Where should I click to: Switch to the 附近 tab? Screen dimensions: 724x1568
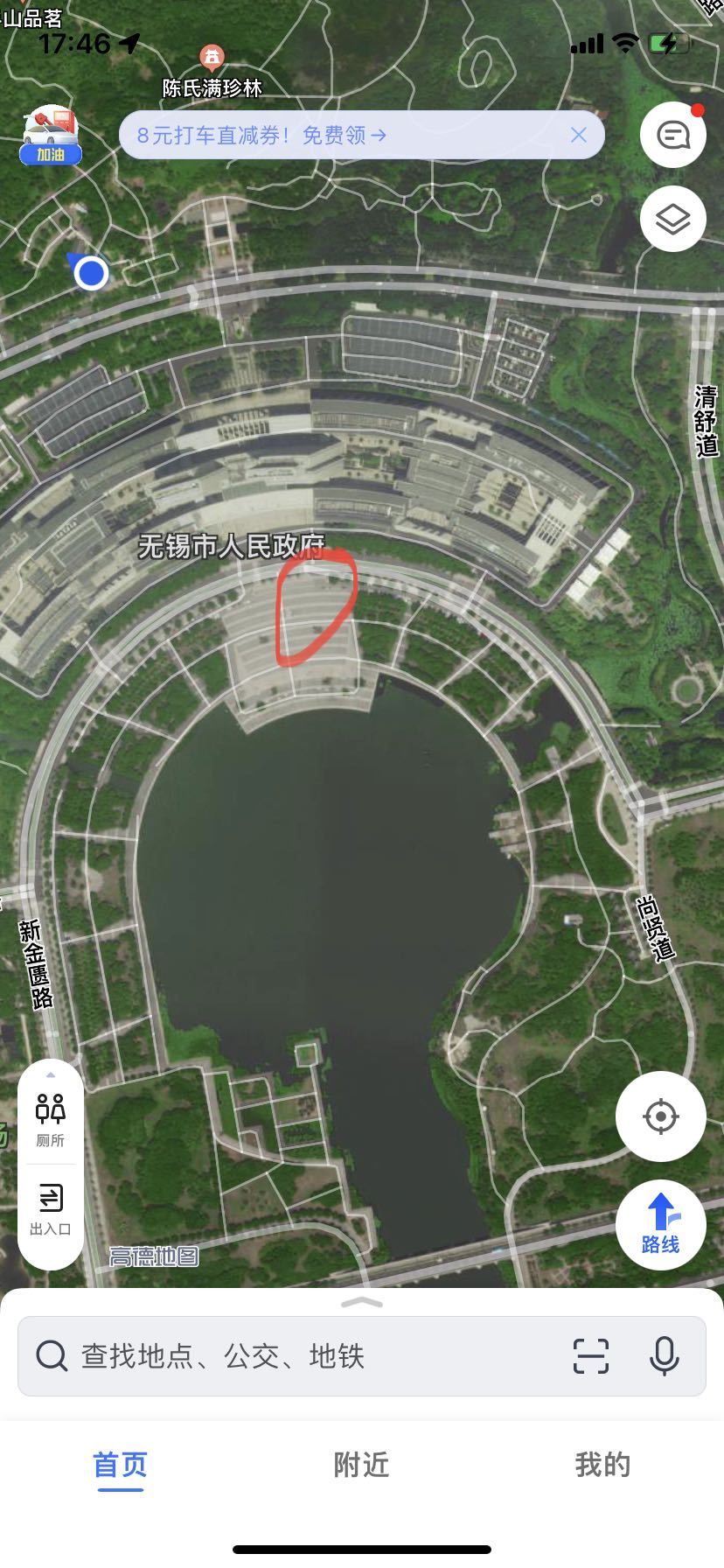pos(361,1465)
